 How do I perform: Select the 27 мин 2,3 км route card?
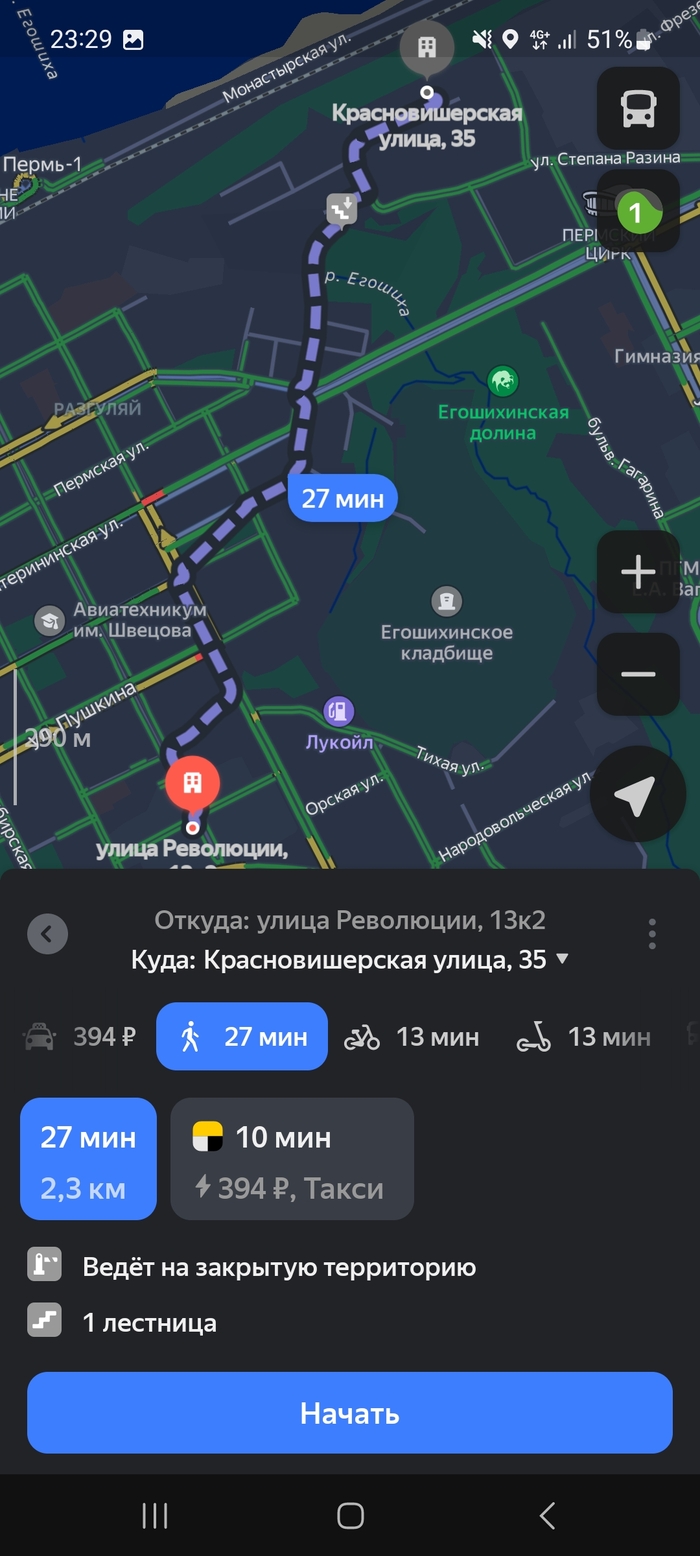click(88, 1159)
